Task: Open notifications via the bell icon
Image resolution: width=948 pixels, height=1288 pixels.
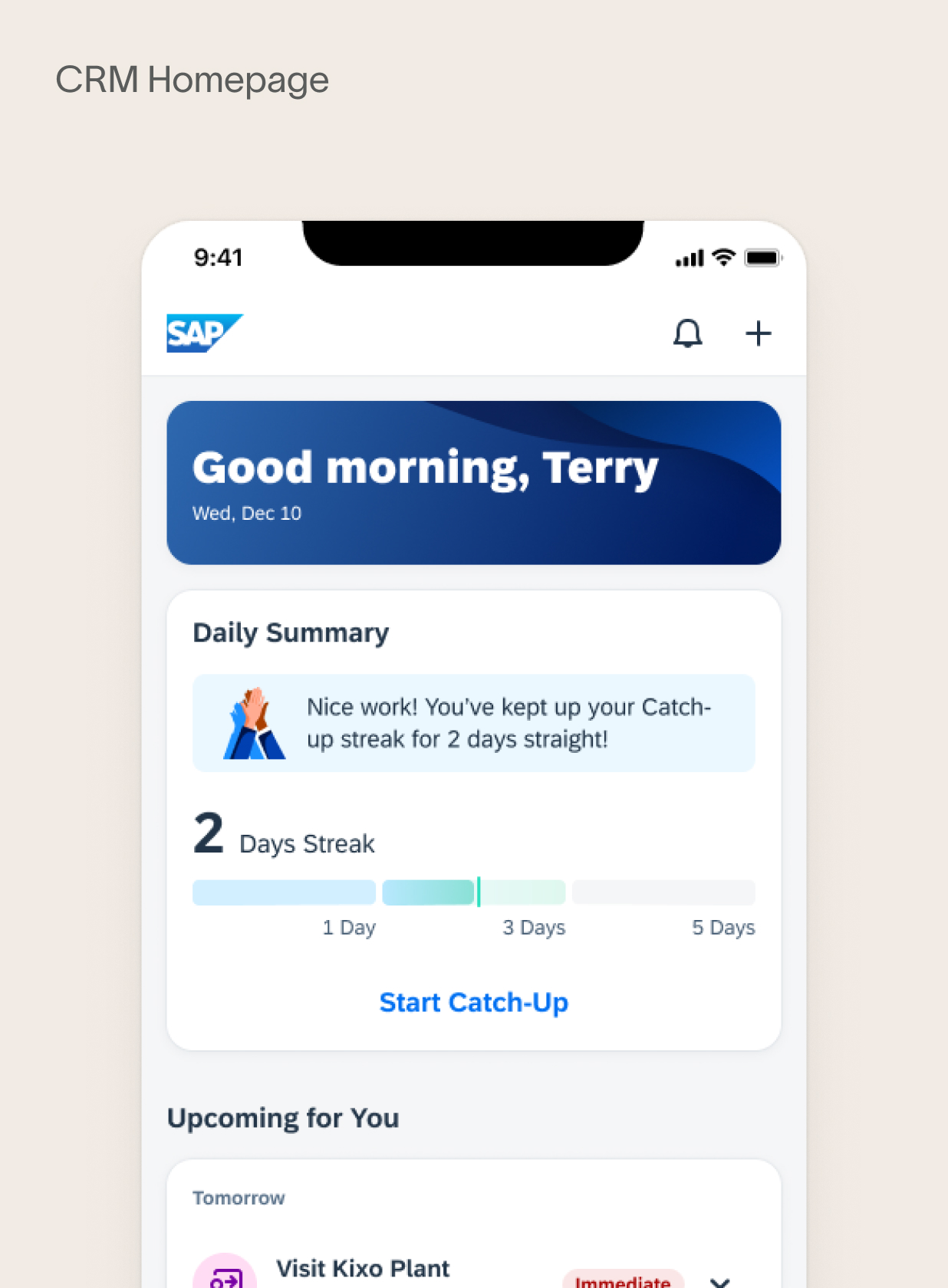Action: [x=688, y=333]
